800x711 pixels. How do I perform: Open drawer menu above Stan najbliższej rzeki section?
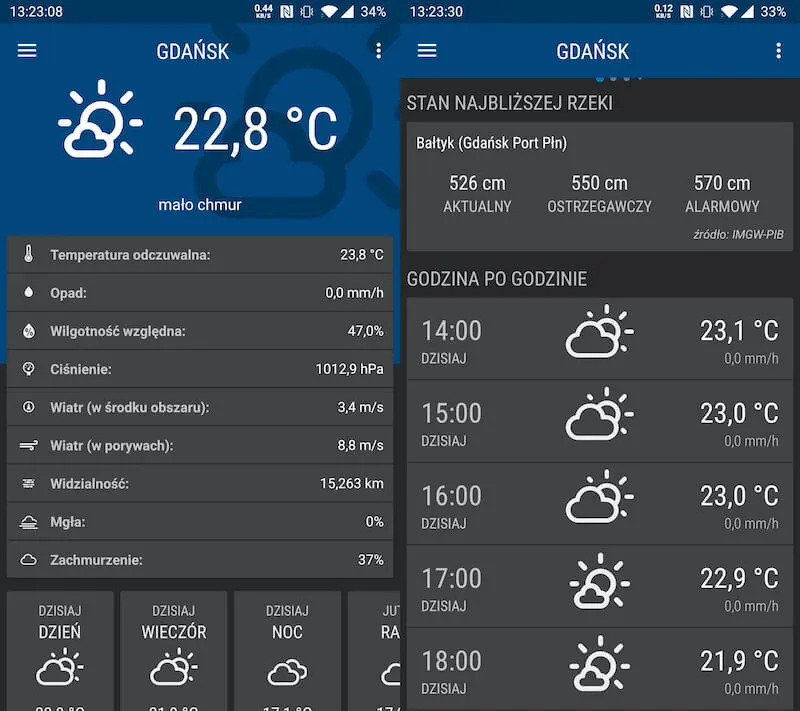coord(427,51)
